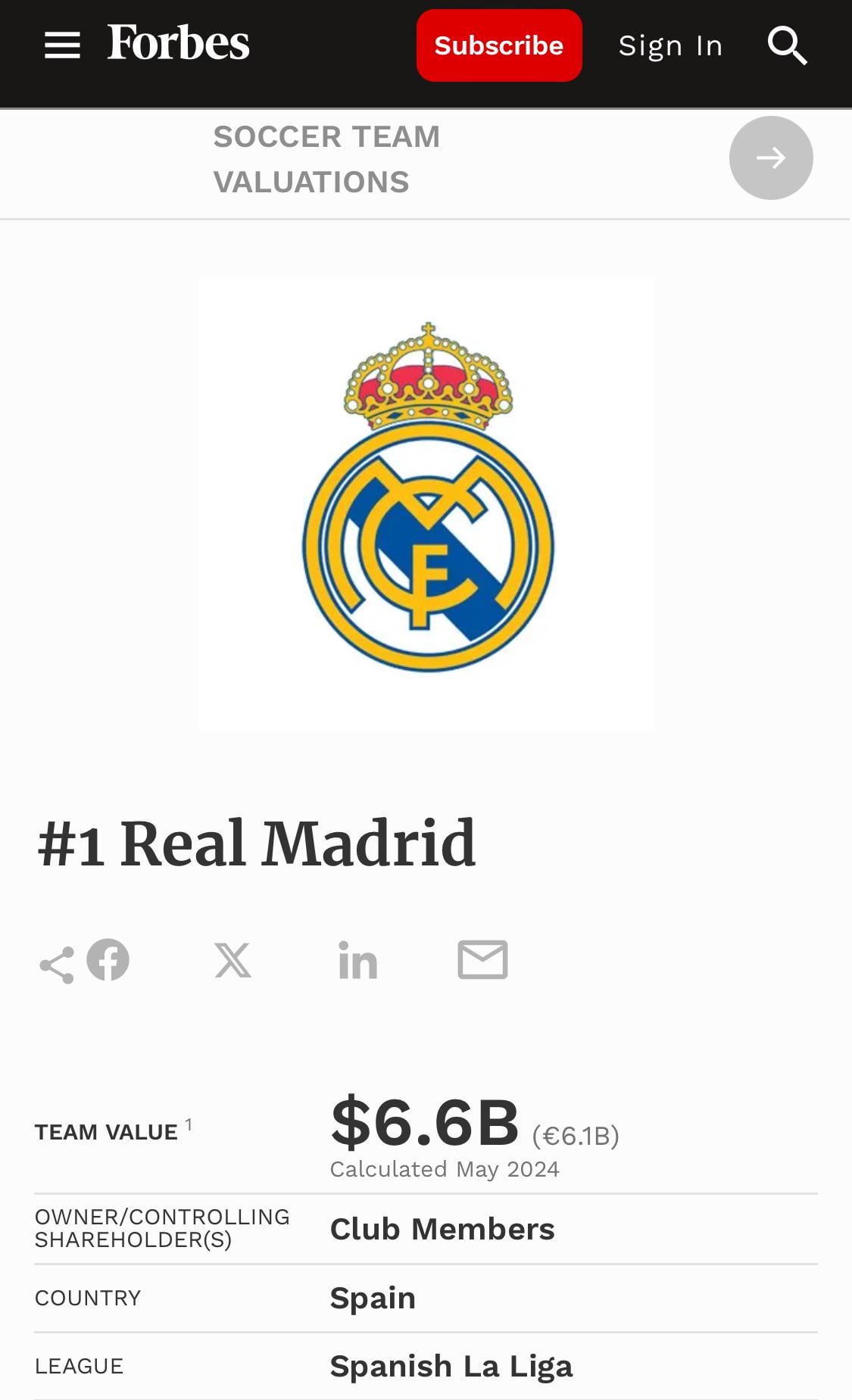Send this page by email

tap(482, 960)
